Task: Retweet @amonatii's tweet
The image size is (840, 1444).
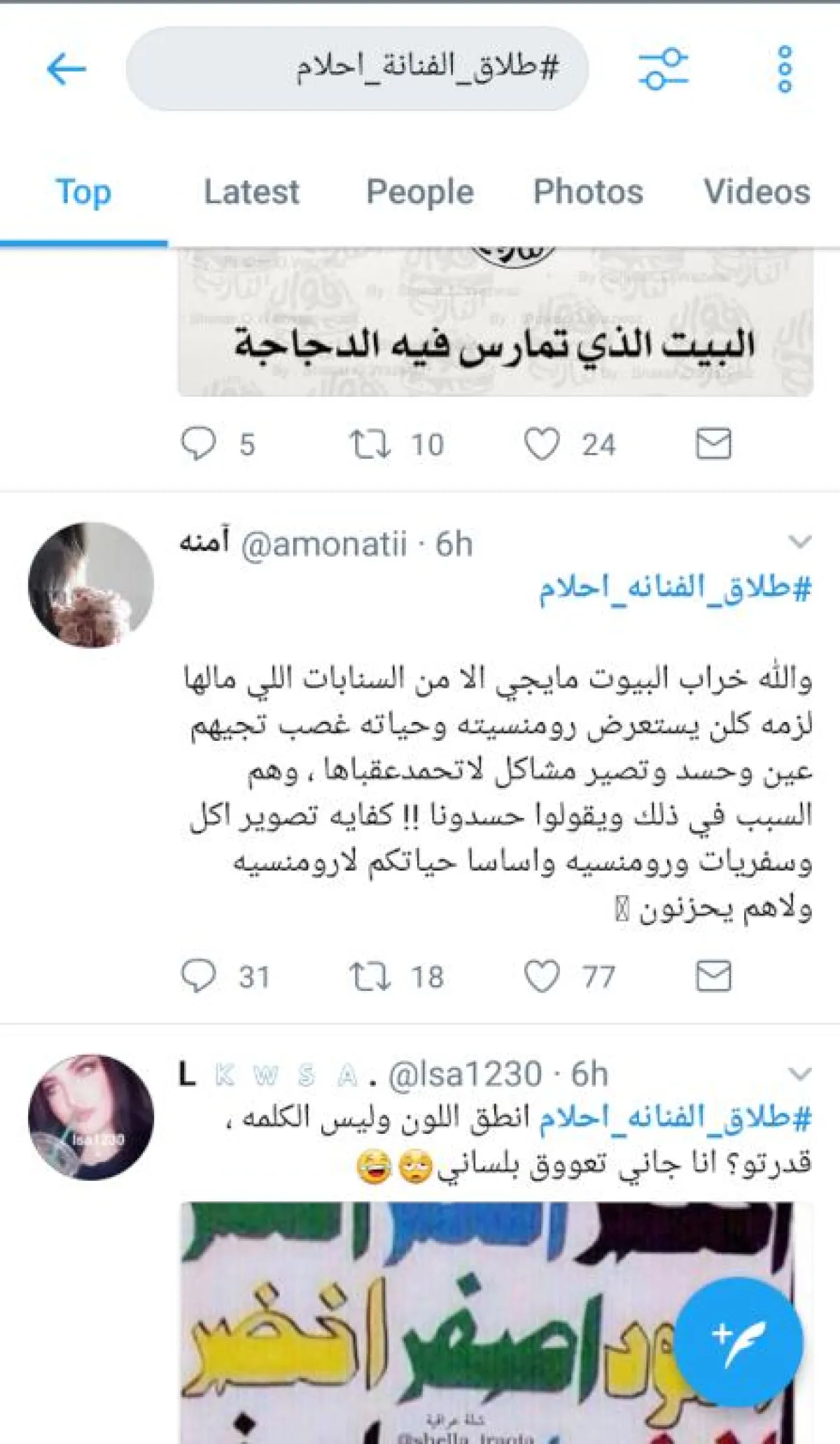Action: (x=370, y=976)
